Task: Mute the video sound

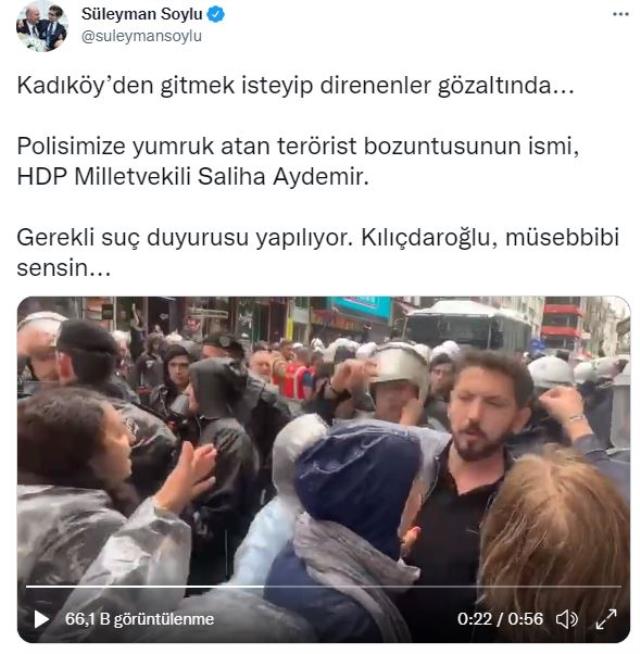Action: [567, 619]
